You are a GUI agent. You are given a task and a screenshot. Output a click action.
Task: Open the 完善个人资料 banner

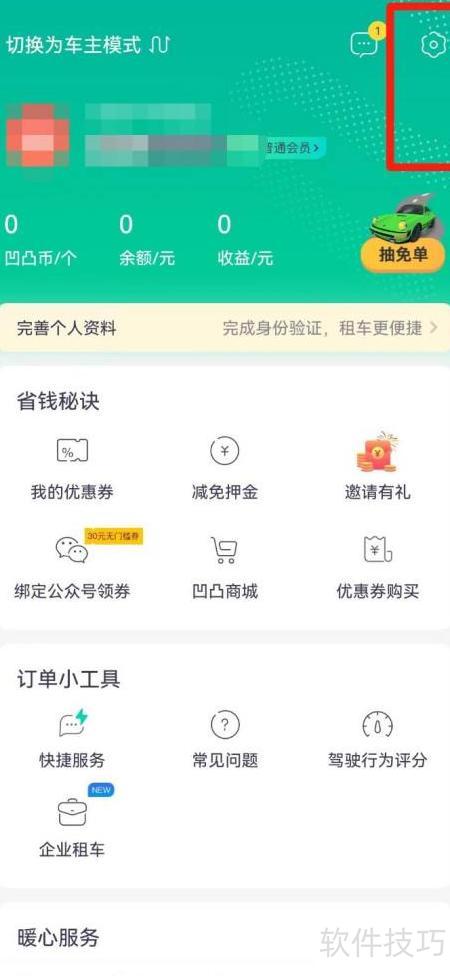click(225, 327)
